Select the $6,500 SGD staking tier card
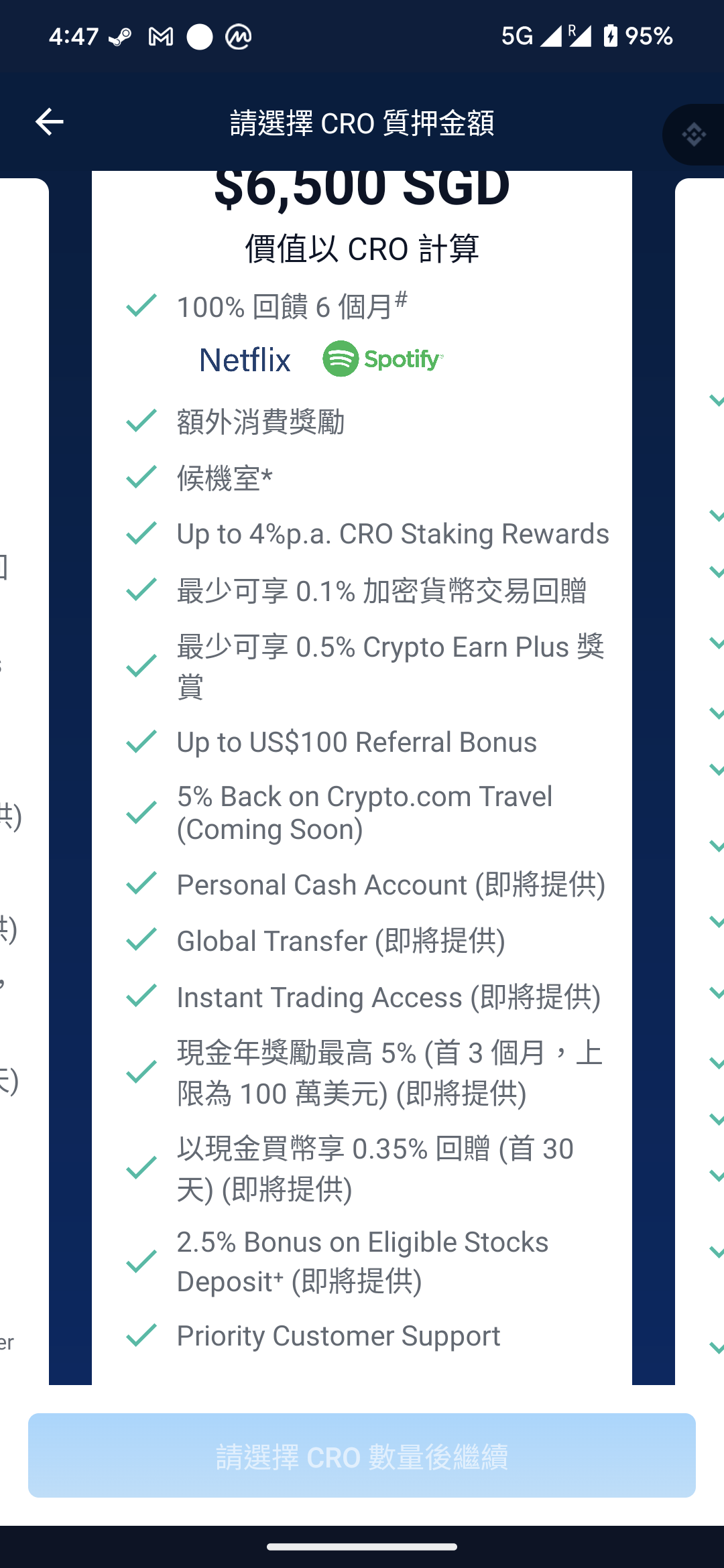This screenshot has height=1568, width=724. [362, 777]
